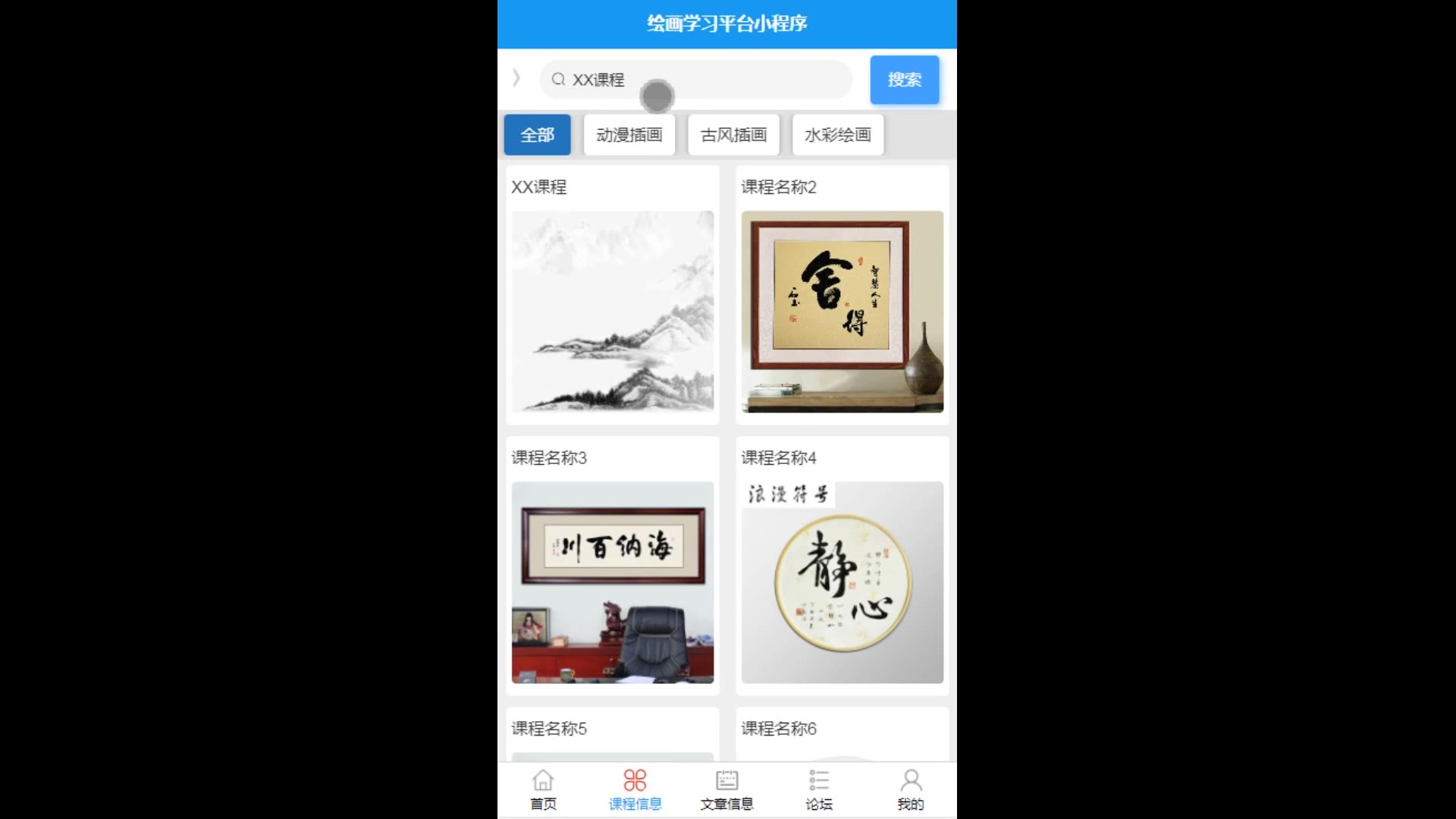Viewport: 1456px width, 819px height.
Task: Tap the chevron icon beside the search box
Action: pos(516,78)
